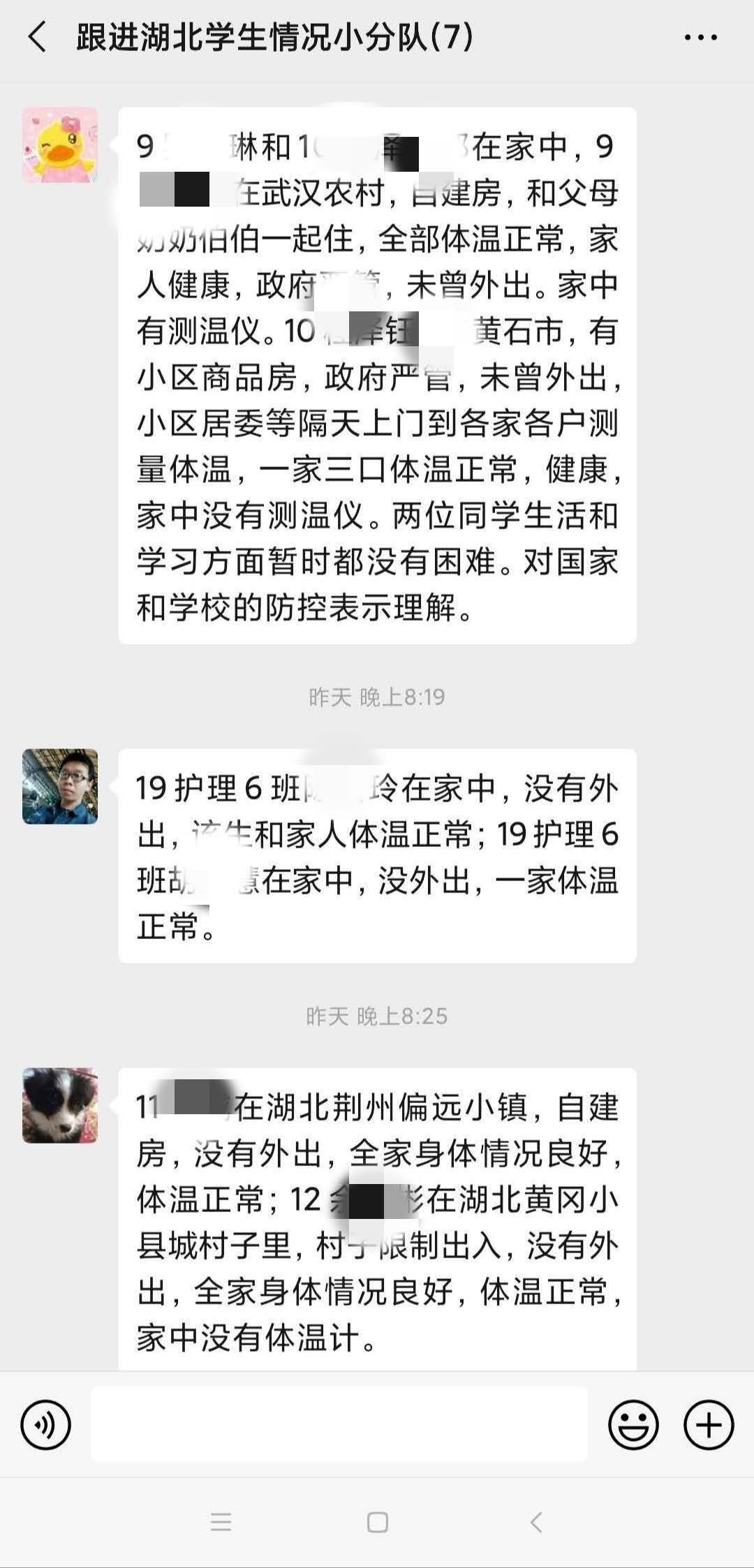The height and width of the screenshot is (1568, 754).
Task: Tap the system home button
Action: [377, 1522]
